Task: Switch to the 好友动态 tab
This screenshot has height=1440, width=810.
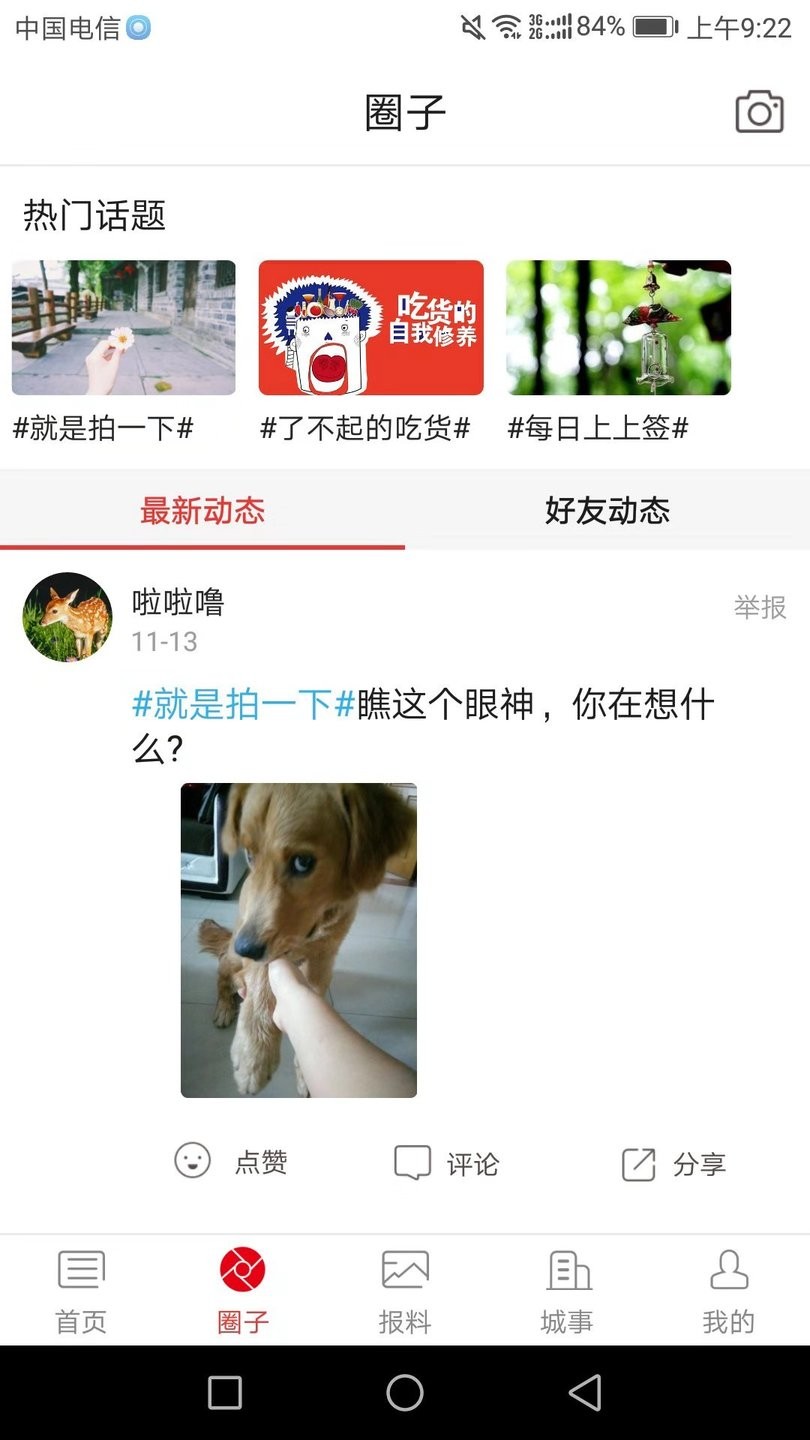Action: [607, 511]
